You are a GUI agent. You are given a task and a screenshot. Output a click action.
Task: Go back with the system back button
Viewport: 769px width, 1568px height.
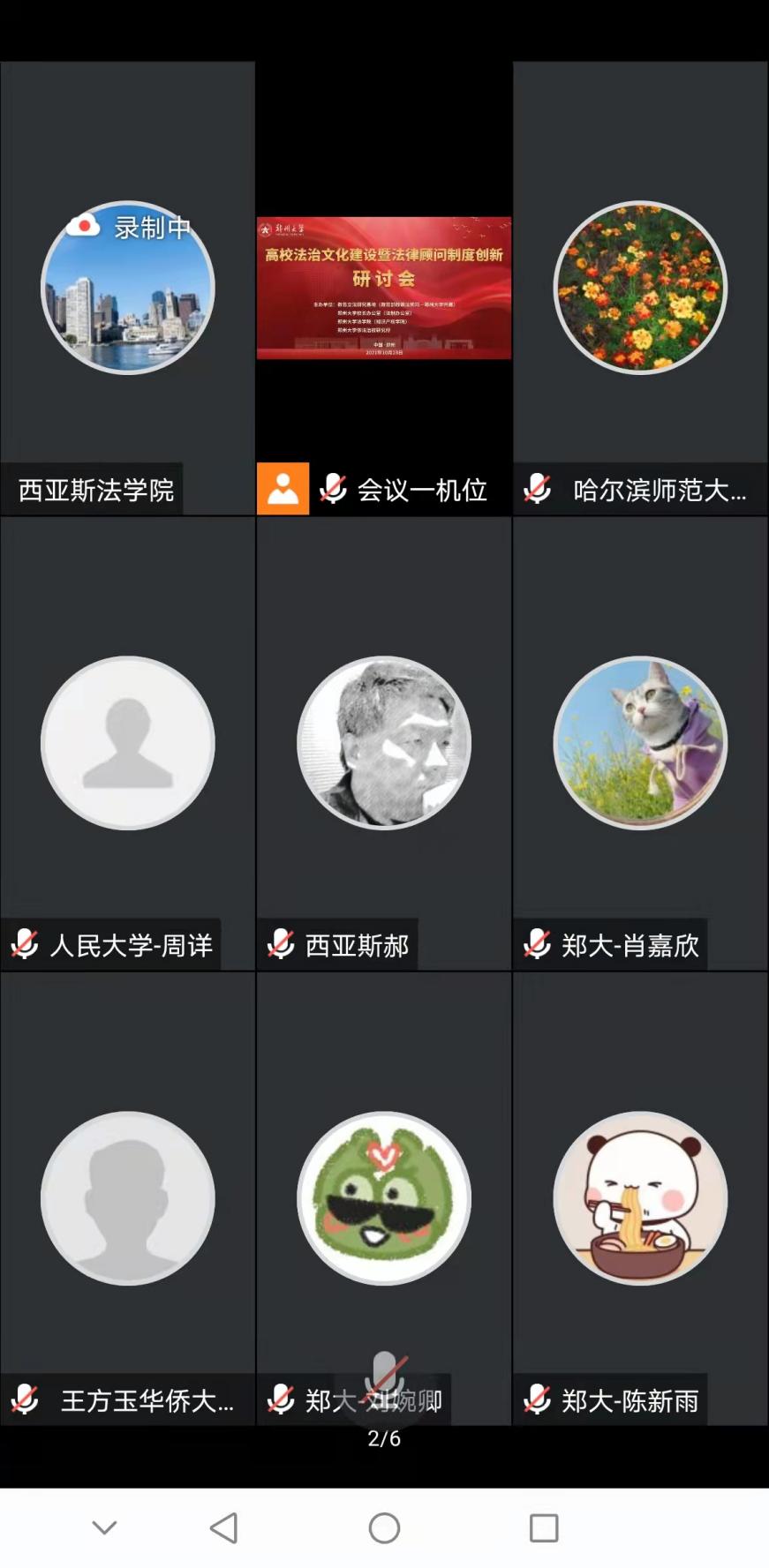coord(223,1527)
